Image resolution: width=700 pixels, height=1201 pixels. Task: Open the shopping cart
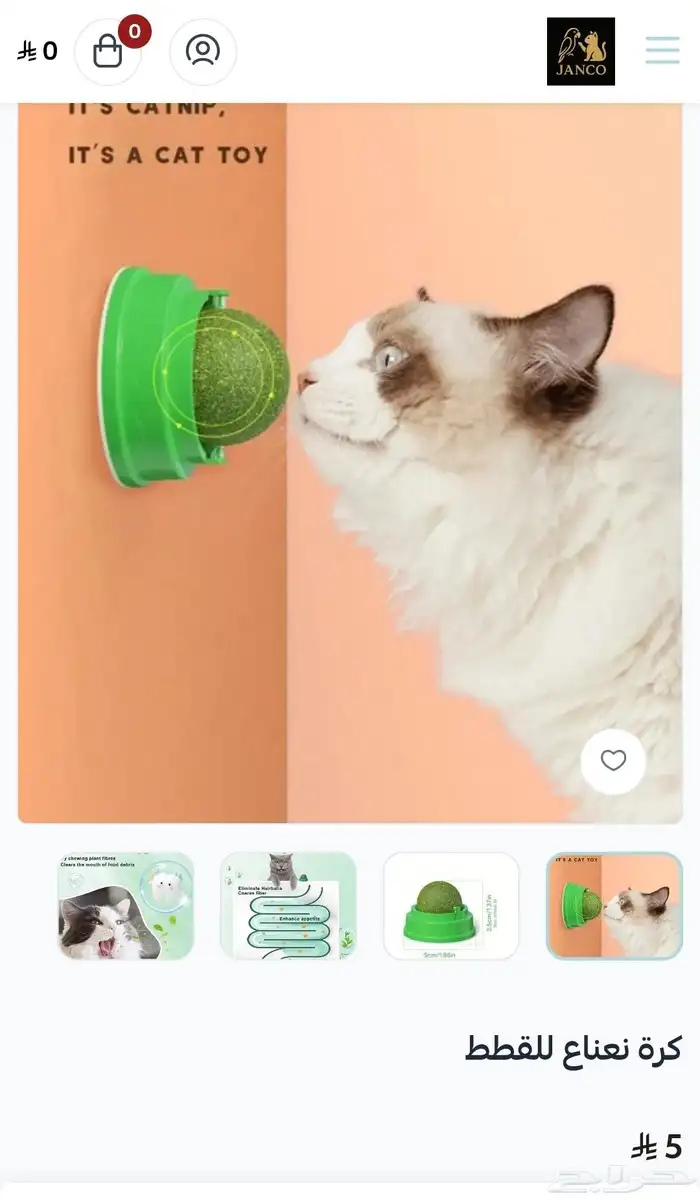click(x=108, y=51)
